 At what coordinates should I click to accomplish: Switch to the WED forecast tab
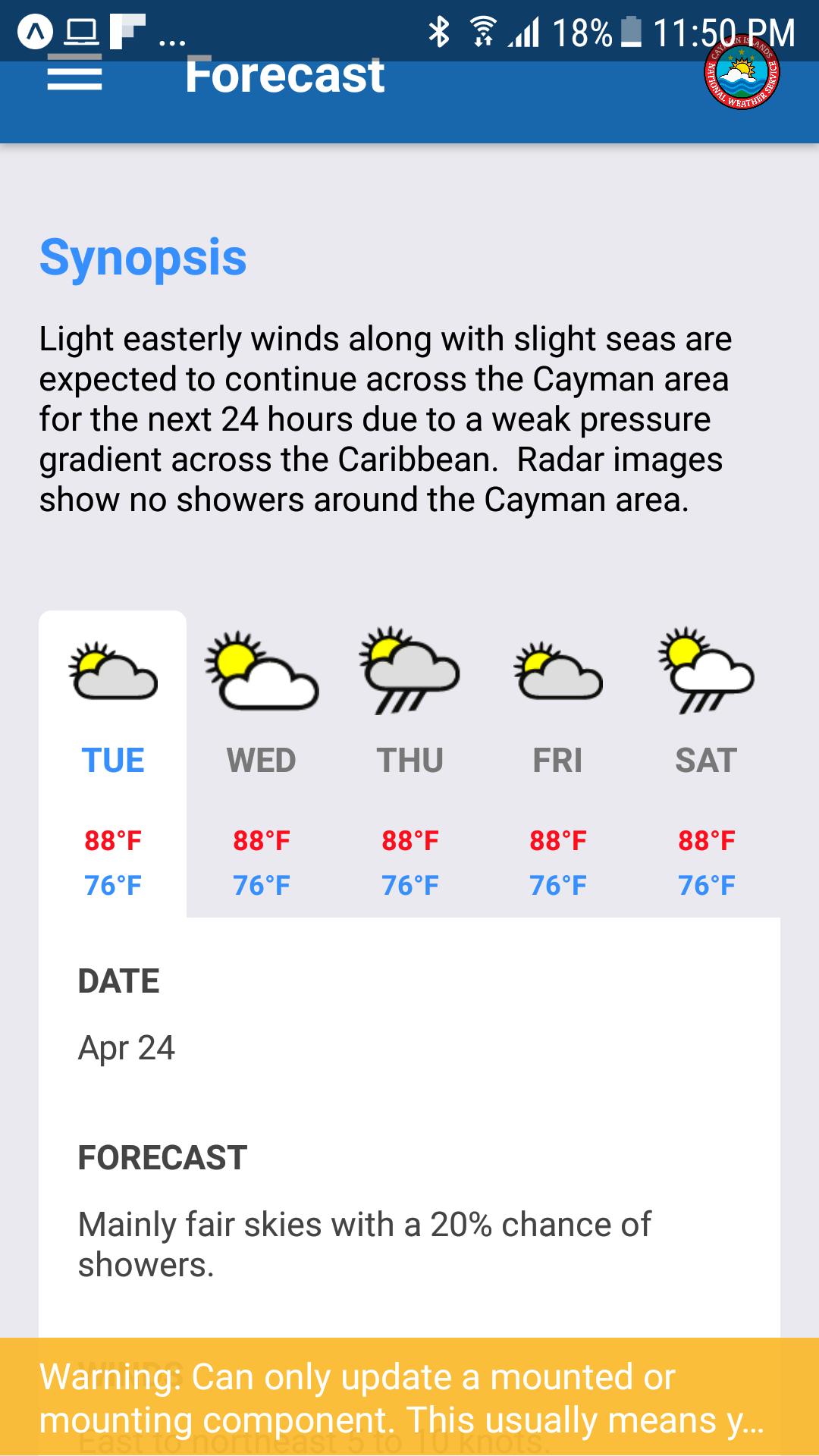coord(262,761)
